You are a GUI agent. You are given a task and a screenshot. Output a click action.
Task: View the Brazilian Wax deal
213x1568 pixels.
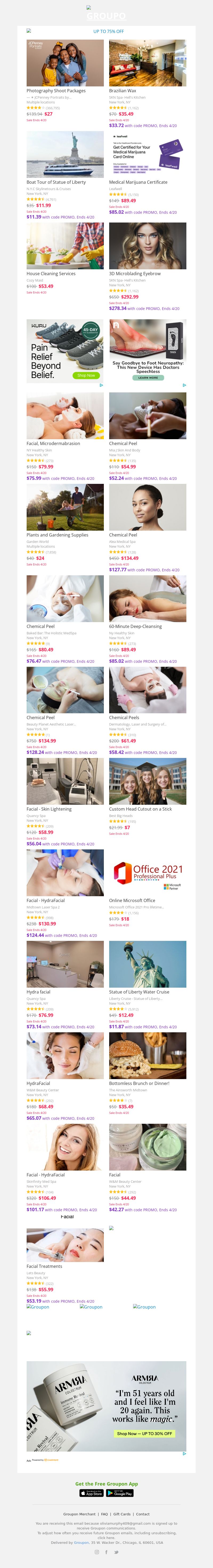[147, 63]
